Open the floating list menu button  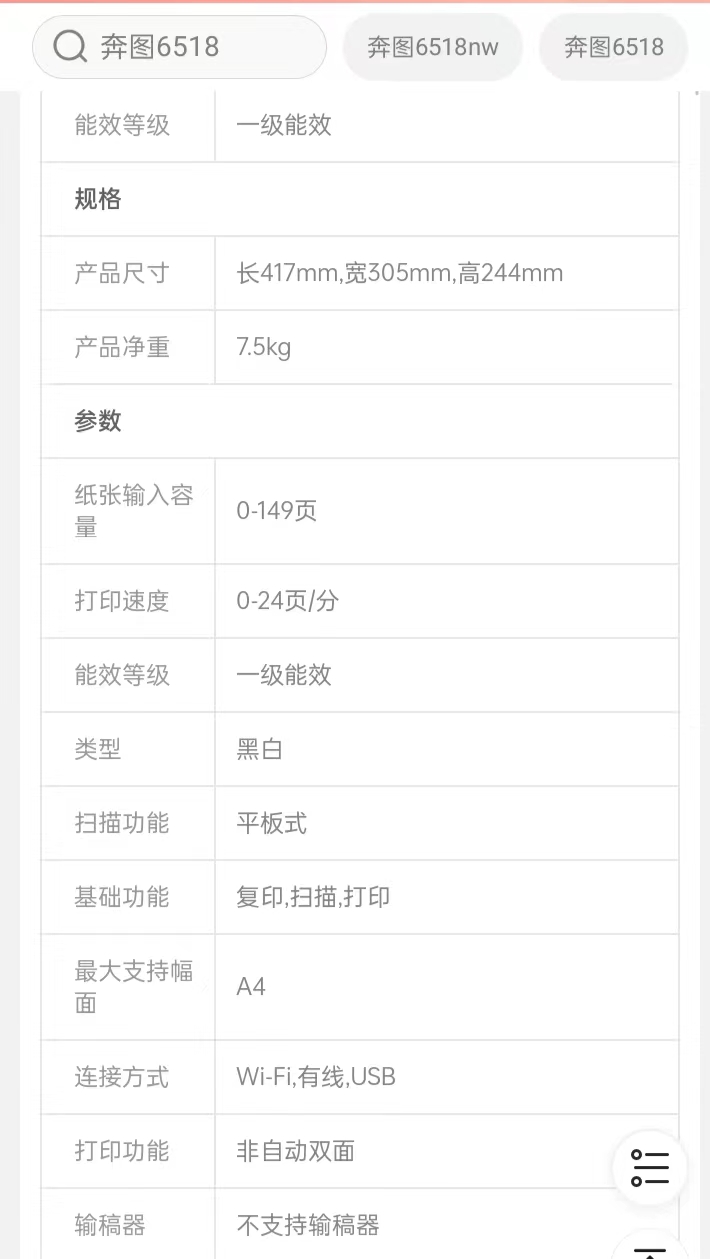(650, 1168)
